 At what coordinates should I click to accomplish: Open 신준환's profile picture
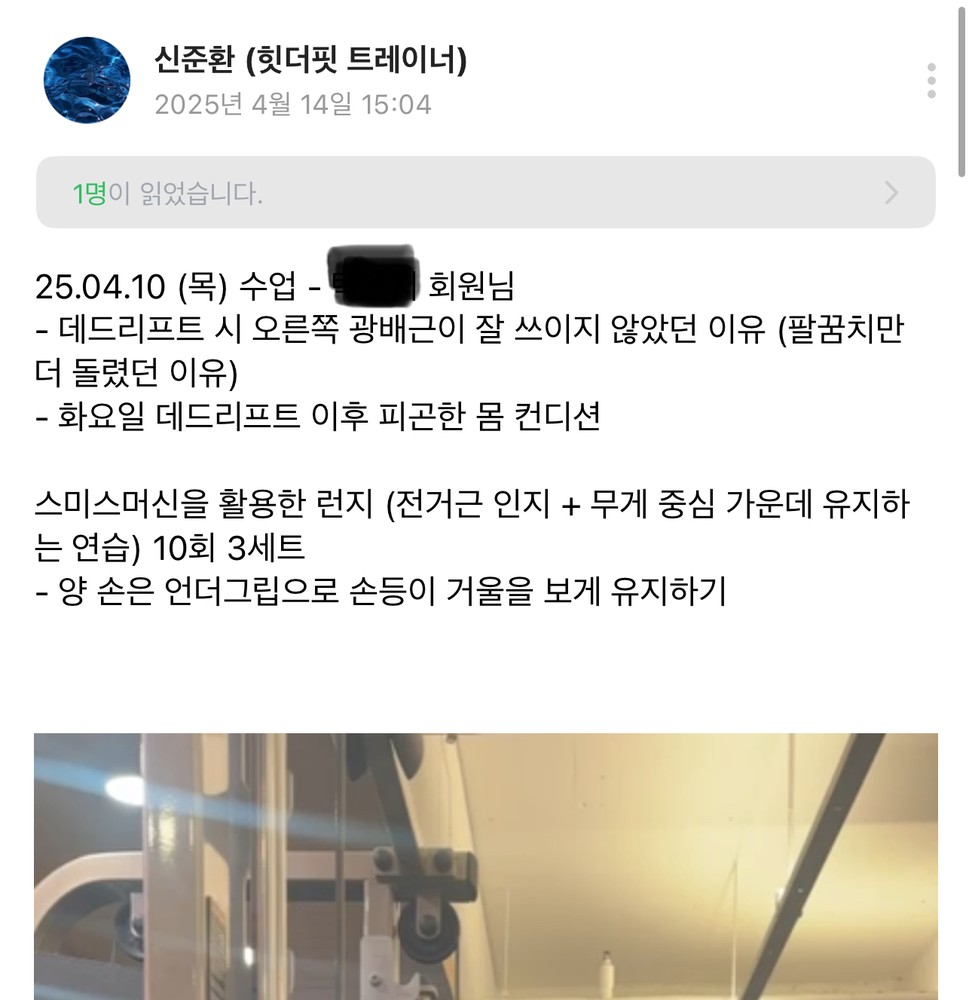[x=87, y=81]
